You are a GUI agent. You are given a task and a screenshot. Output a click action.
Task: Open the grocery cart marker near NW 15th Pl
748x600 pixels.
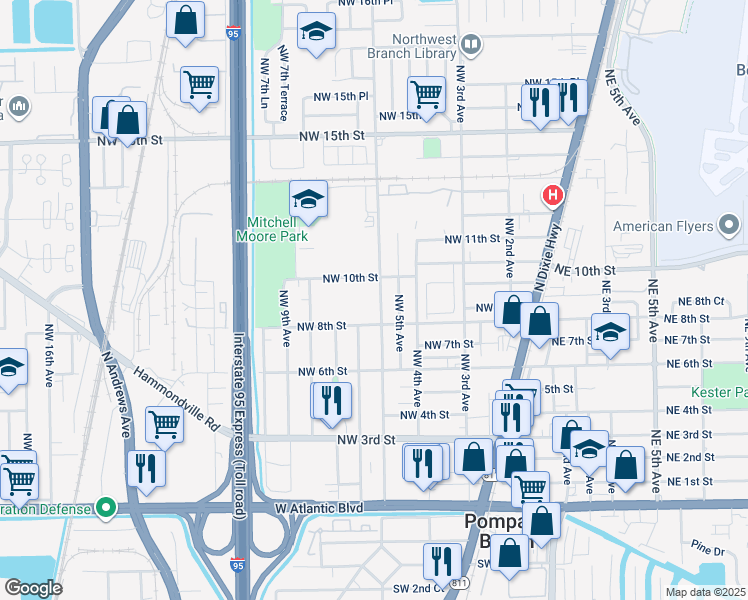pyautogui.click(x=426, y=95)
